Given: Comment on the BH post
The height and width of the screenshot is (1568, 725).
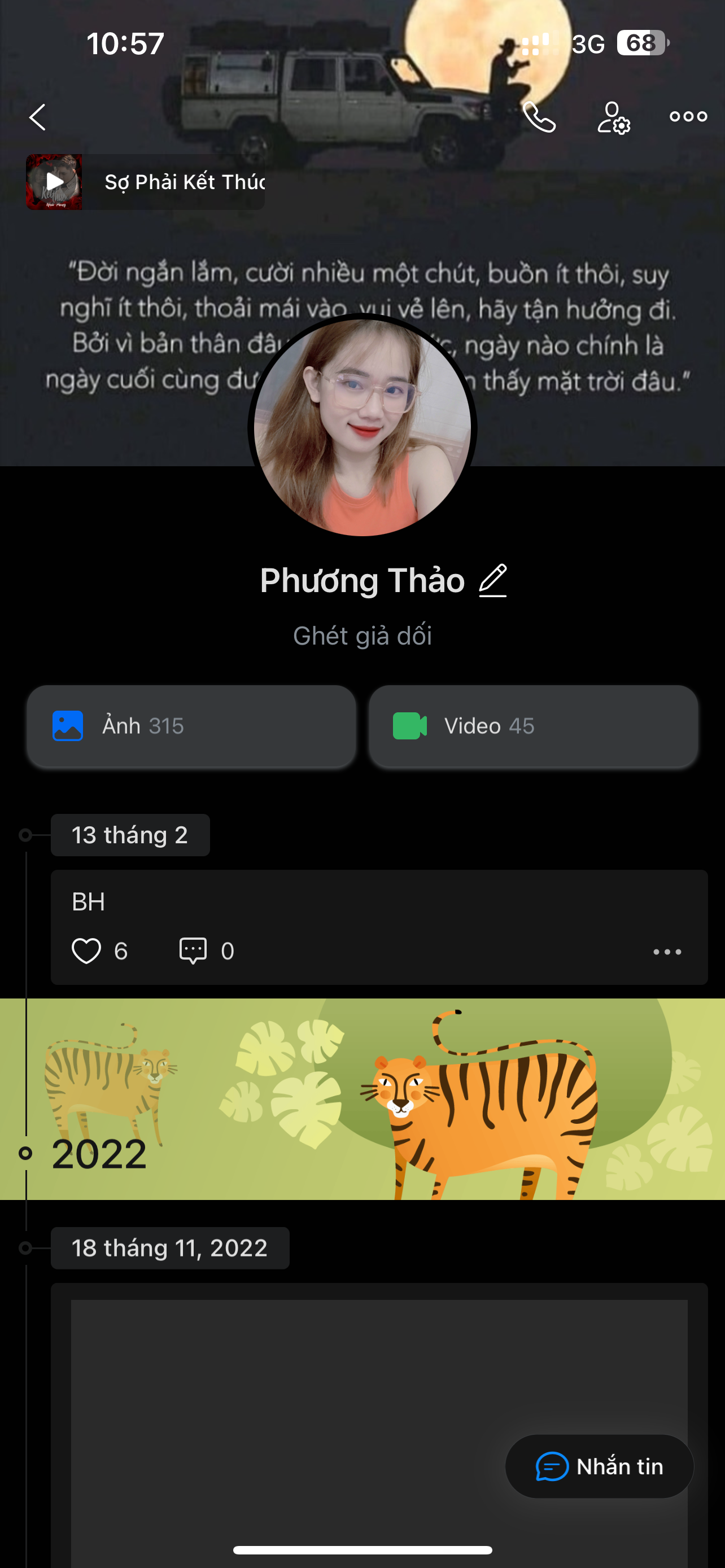Looking at the screenshot, I should [193, 951].
